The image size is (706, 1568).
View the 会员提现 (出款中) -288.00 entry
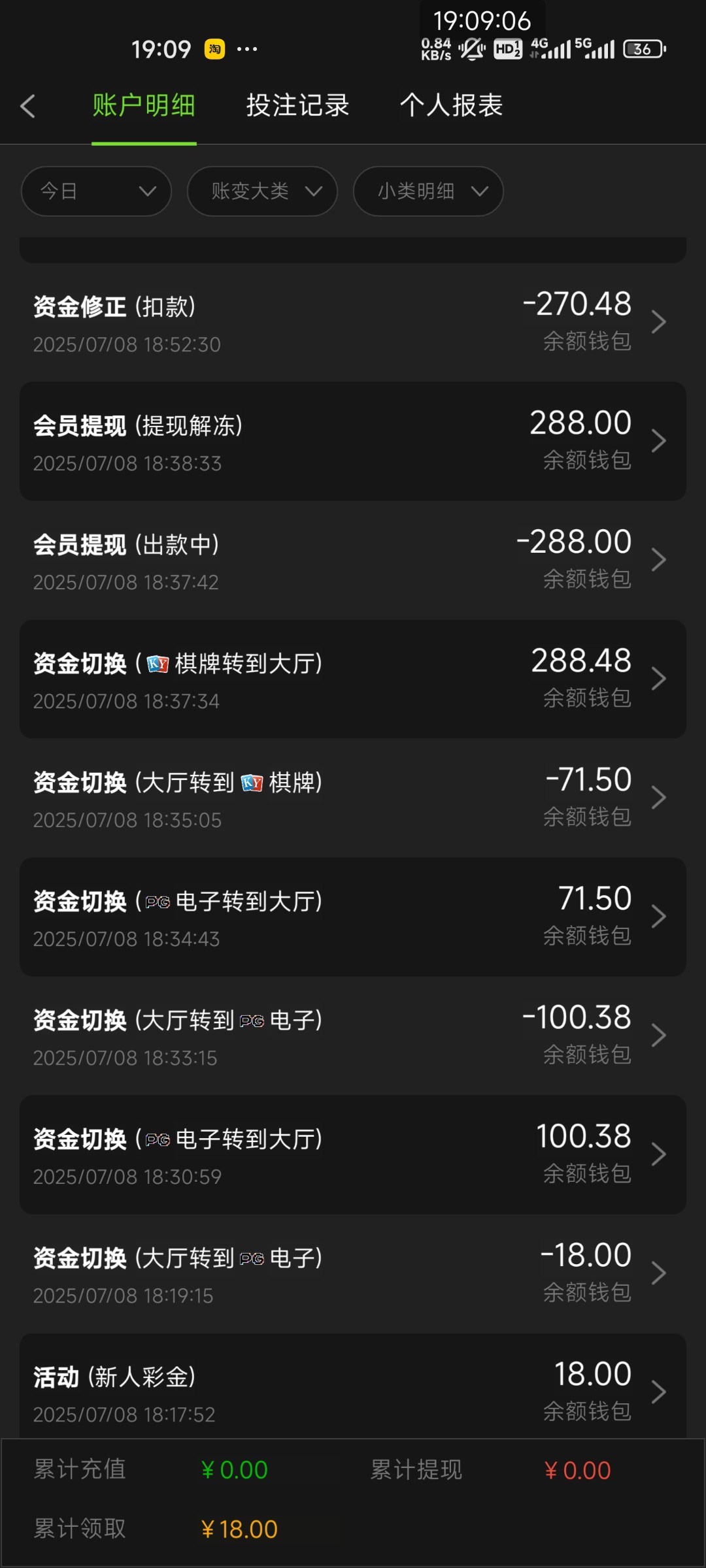353,561
